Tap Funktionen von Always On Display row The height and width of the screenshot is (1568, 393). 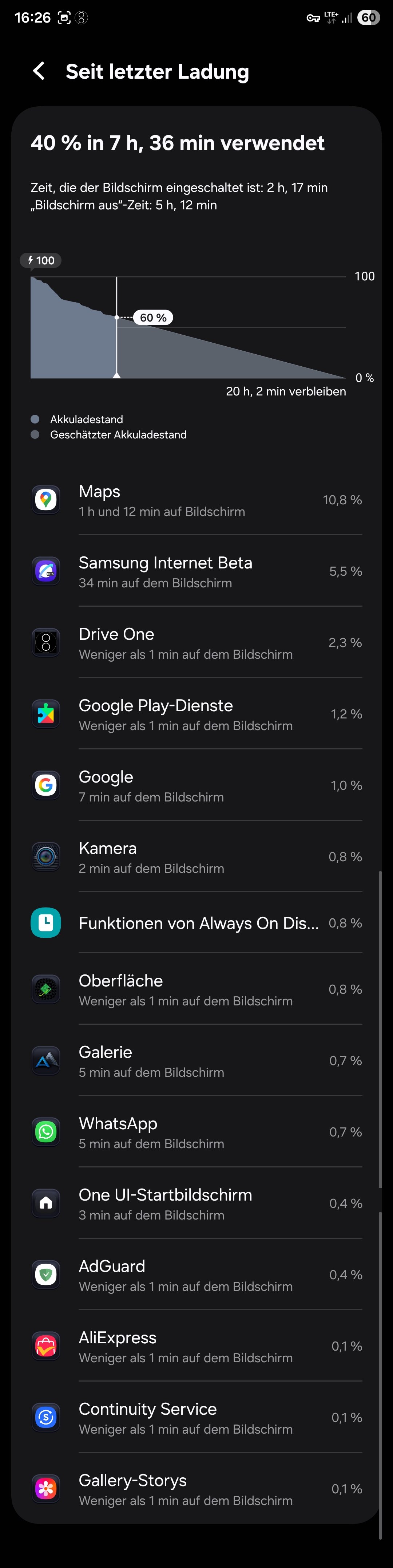click(196, 923)
